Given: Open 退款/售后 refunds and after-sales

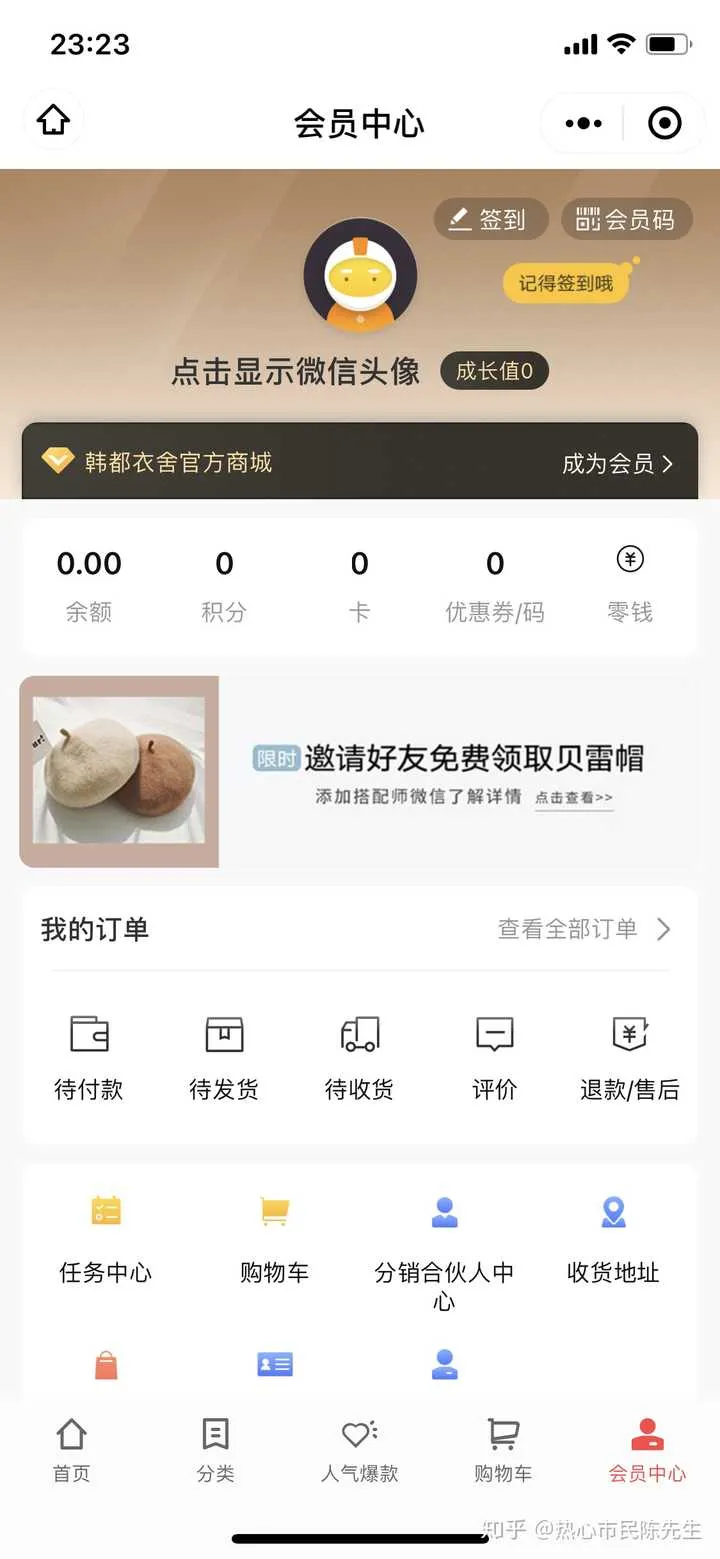Looking at the screenshot, I should click(x=630, y=1058).
